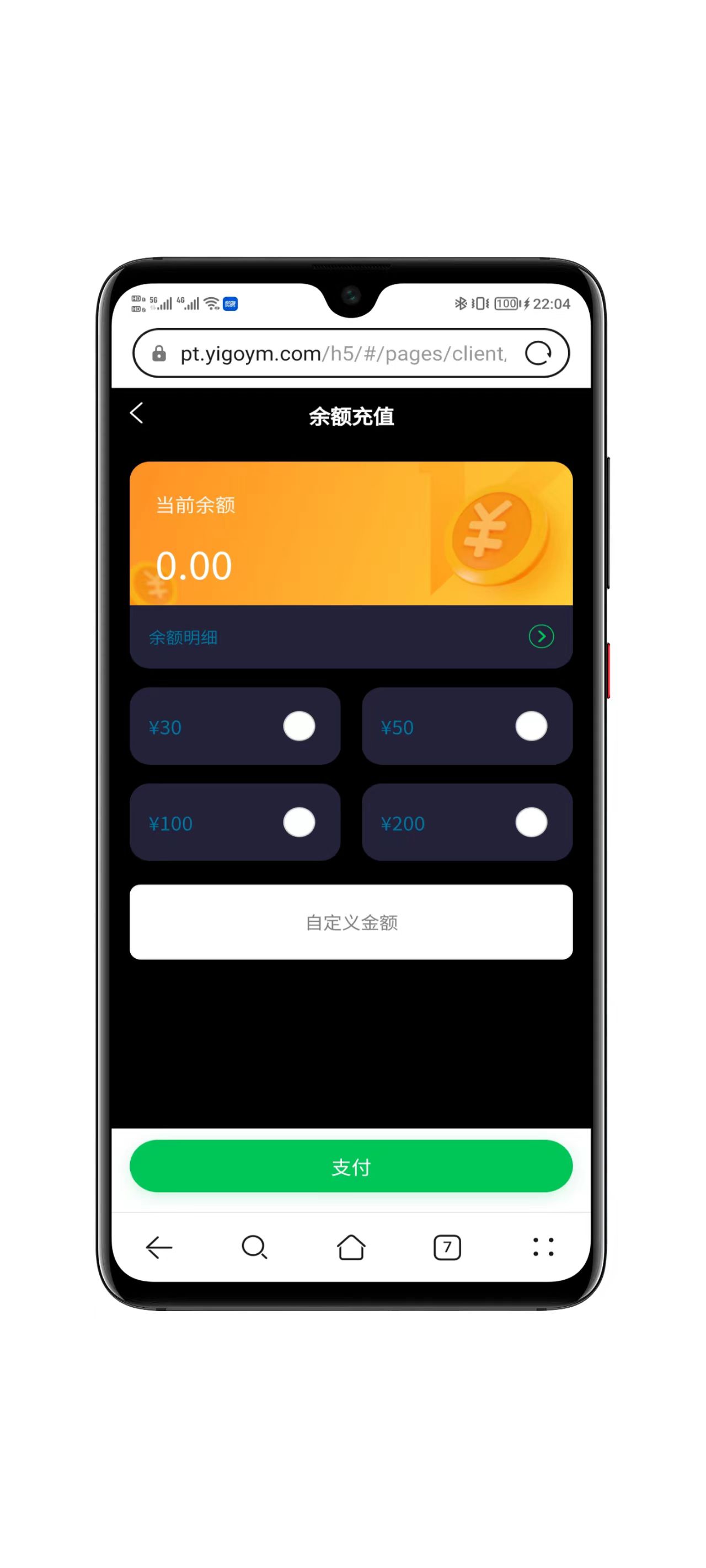Reload the page via the refresh icon
This screenshot has width=706, height=1568.
(538, 353)
